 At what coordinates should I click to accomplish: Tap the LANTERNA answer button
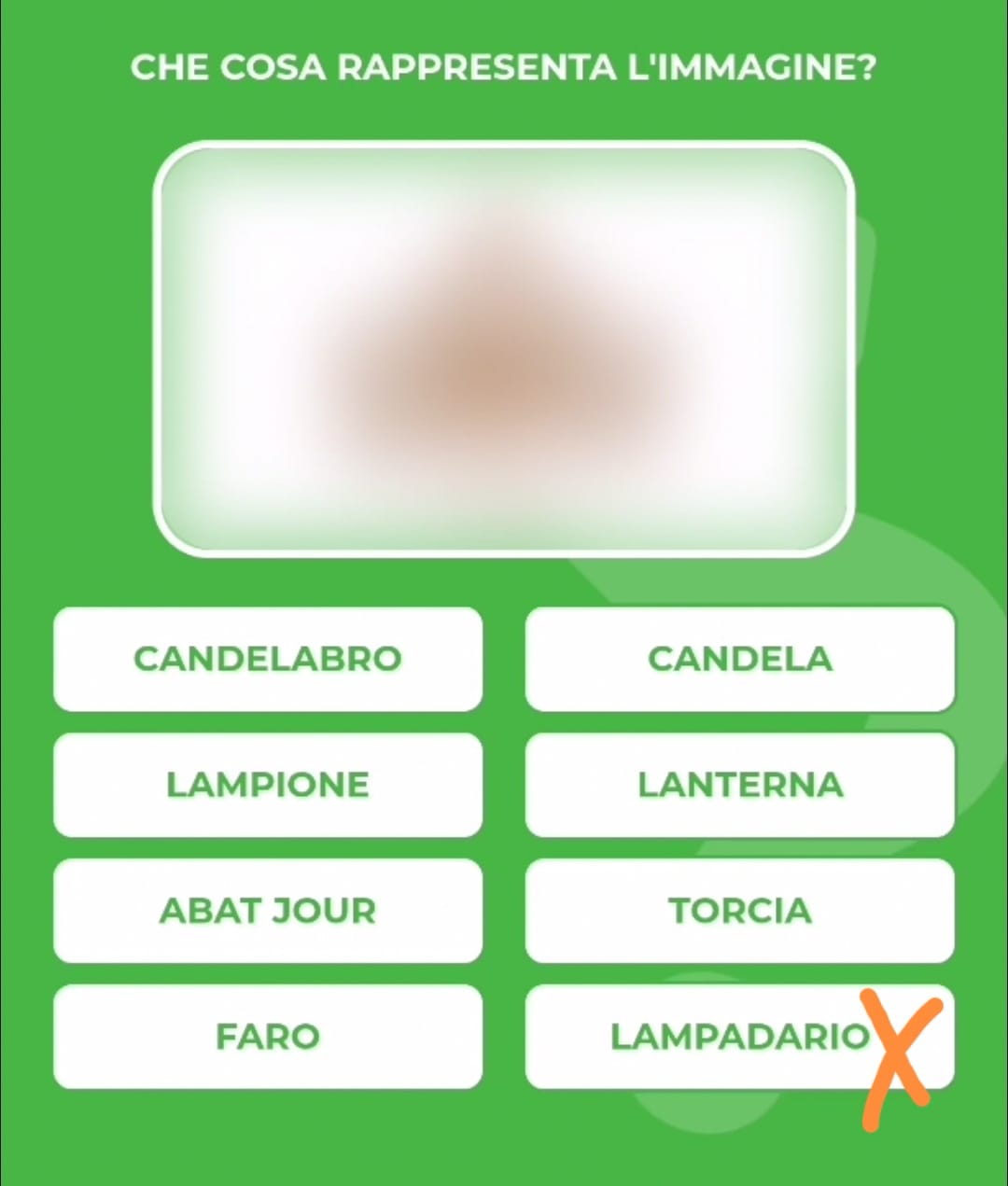click(739, 785)
